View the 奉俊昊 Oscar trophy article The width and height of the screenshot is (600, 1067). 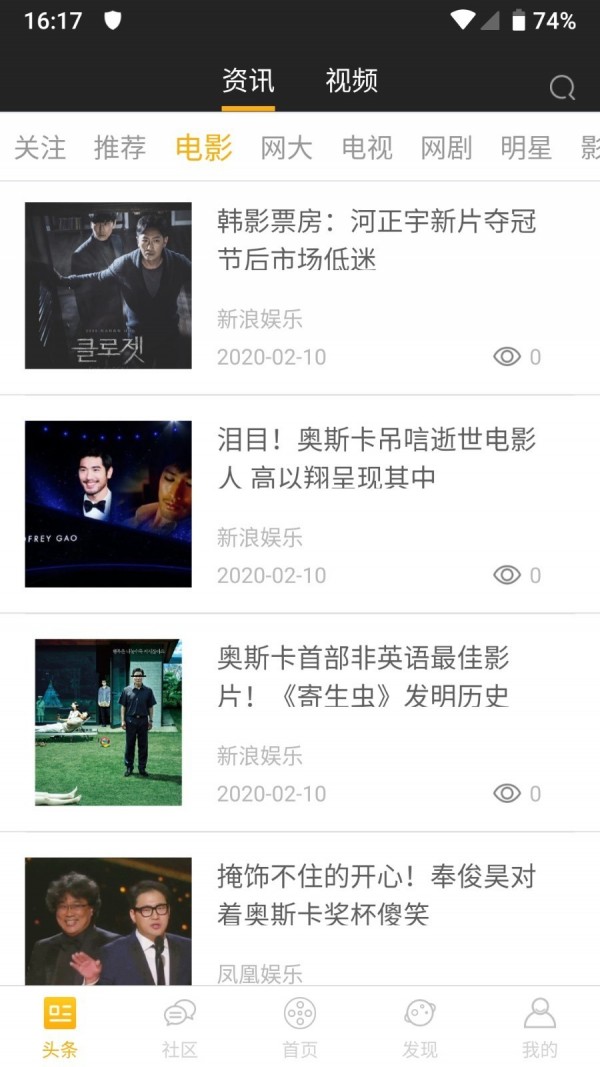click(377, 894)
